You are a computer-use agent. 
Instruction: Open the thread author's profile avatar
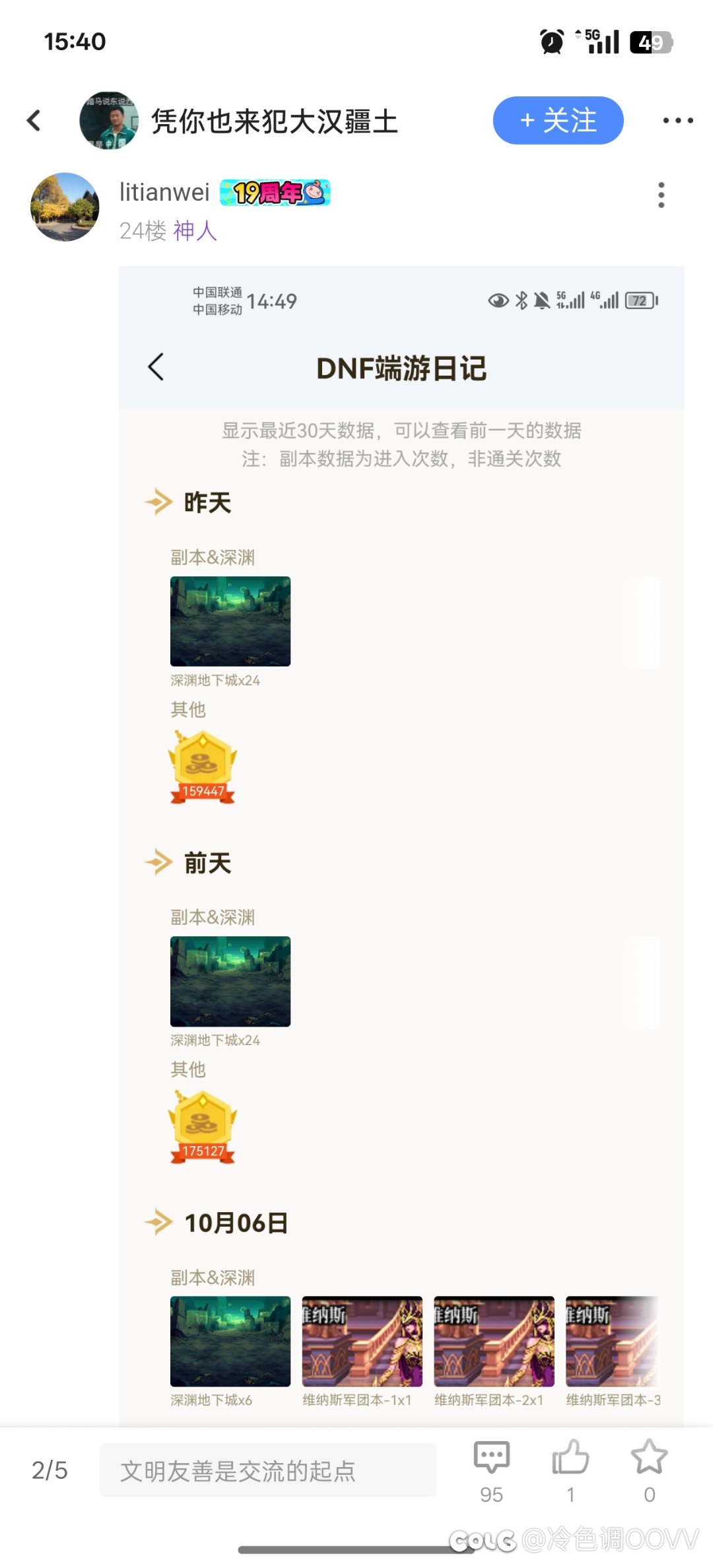pyautogui.click(x=109, y=121)
